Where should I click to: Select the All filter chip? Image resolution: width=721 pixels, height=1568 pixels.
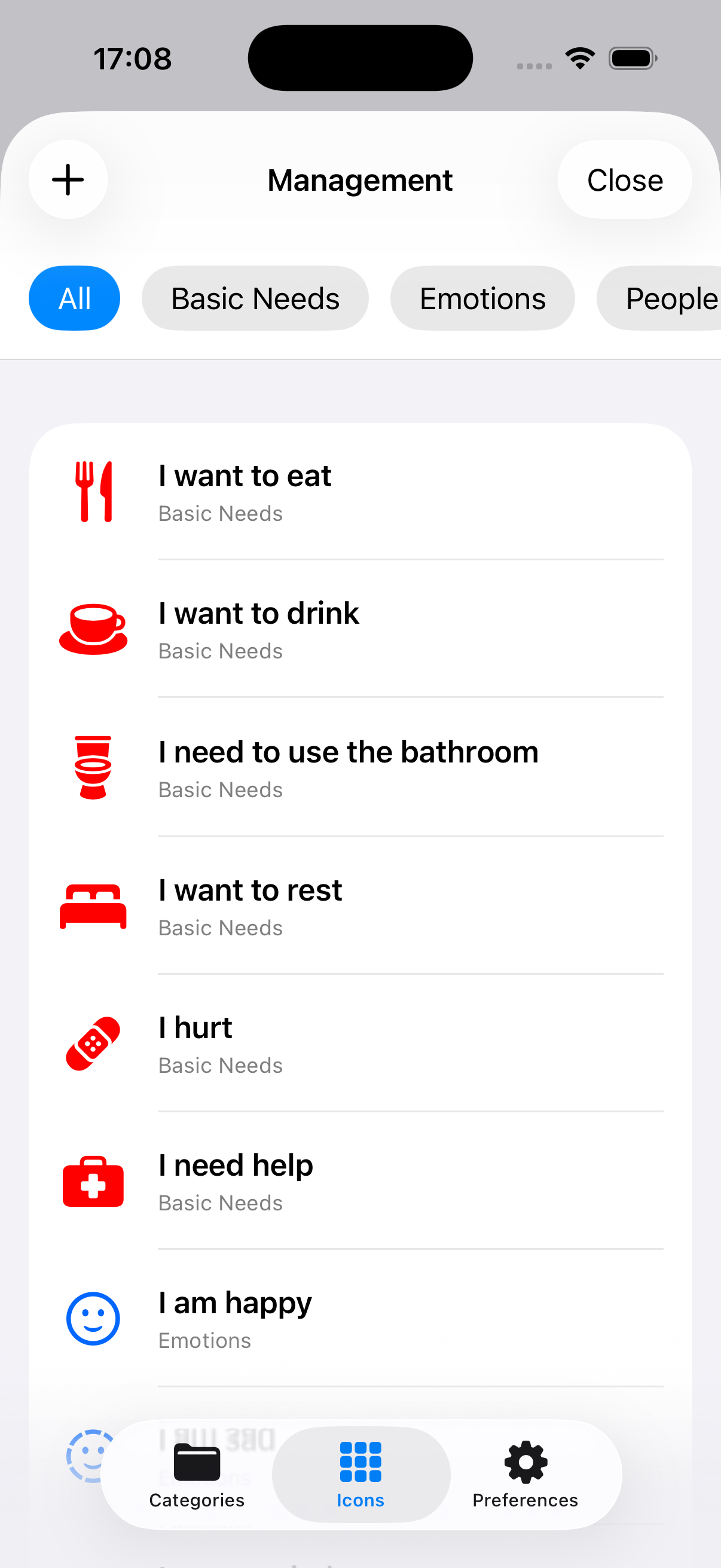tap(74, 298)
